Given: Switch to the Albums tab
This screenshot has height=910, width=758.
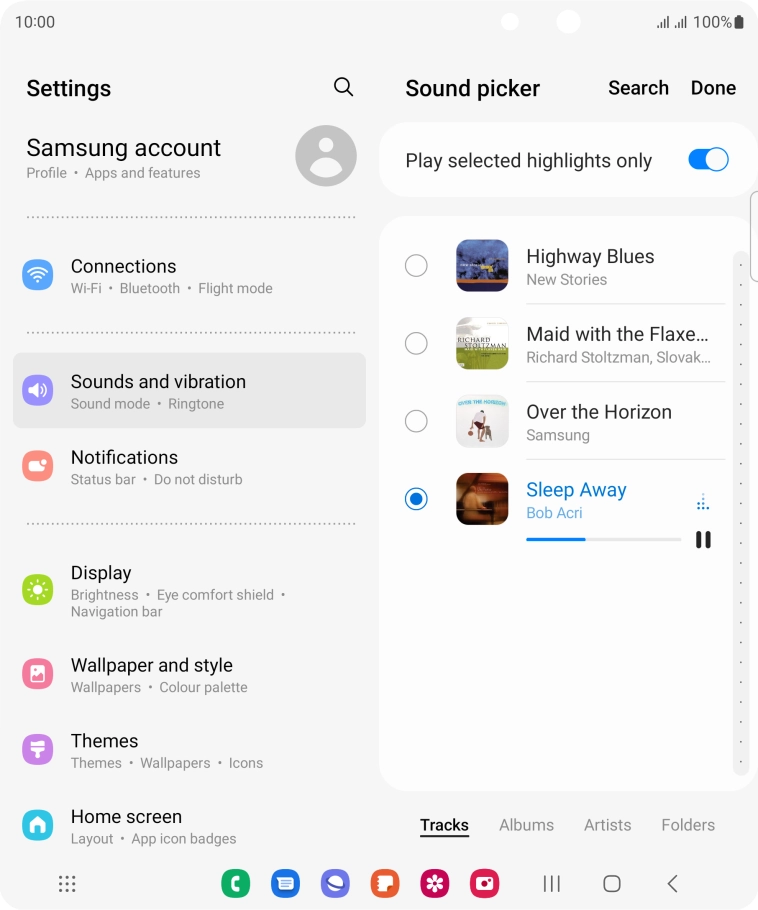Looking at the screenshot, I should 526,825.
